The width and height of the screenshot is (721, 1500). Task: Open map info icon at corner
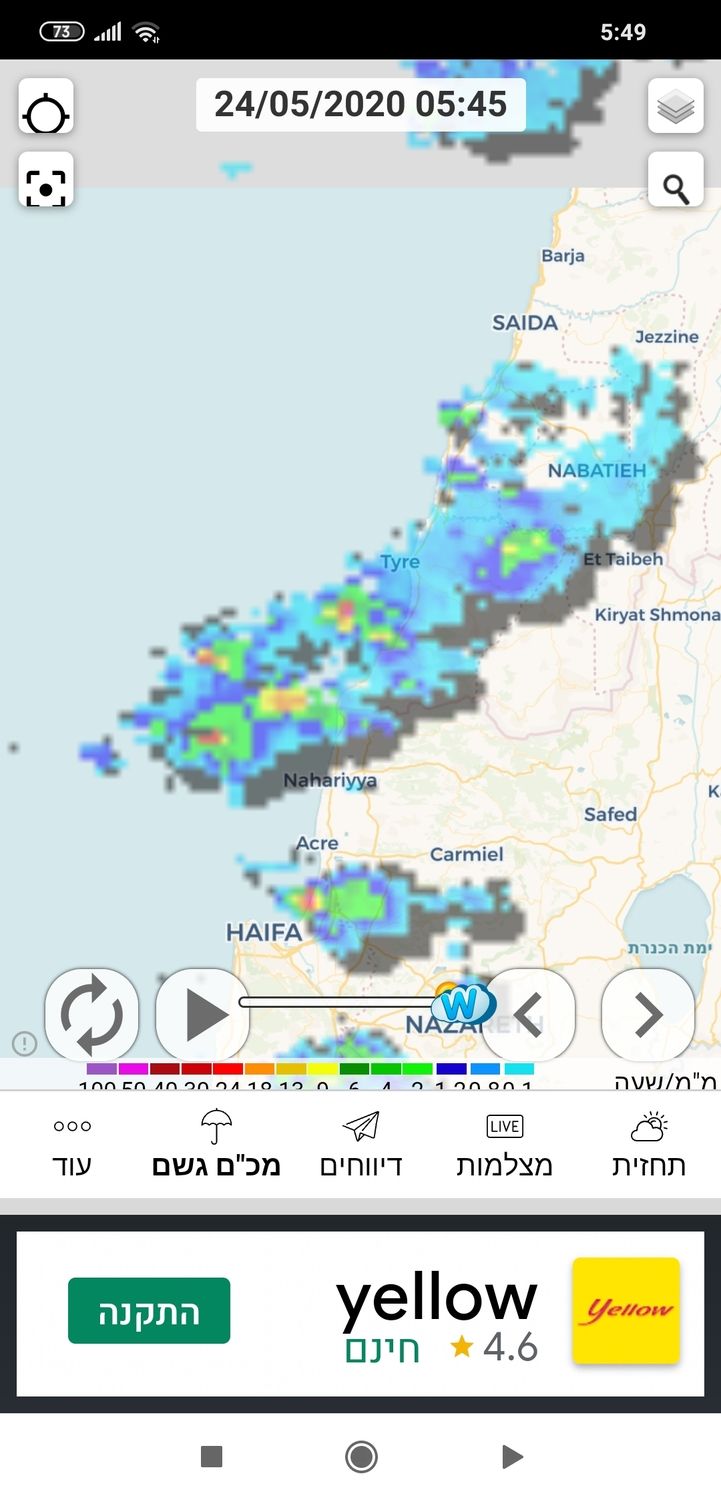(x=24, y=1044)
